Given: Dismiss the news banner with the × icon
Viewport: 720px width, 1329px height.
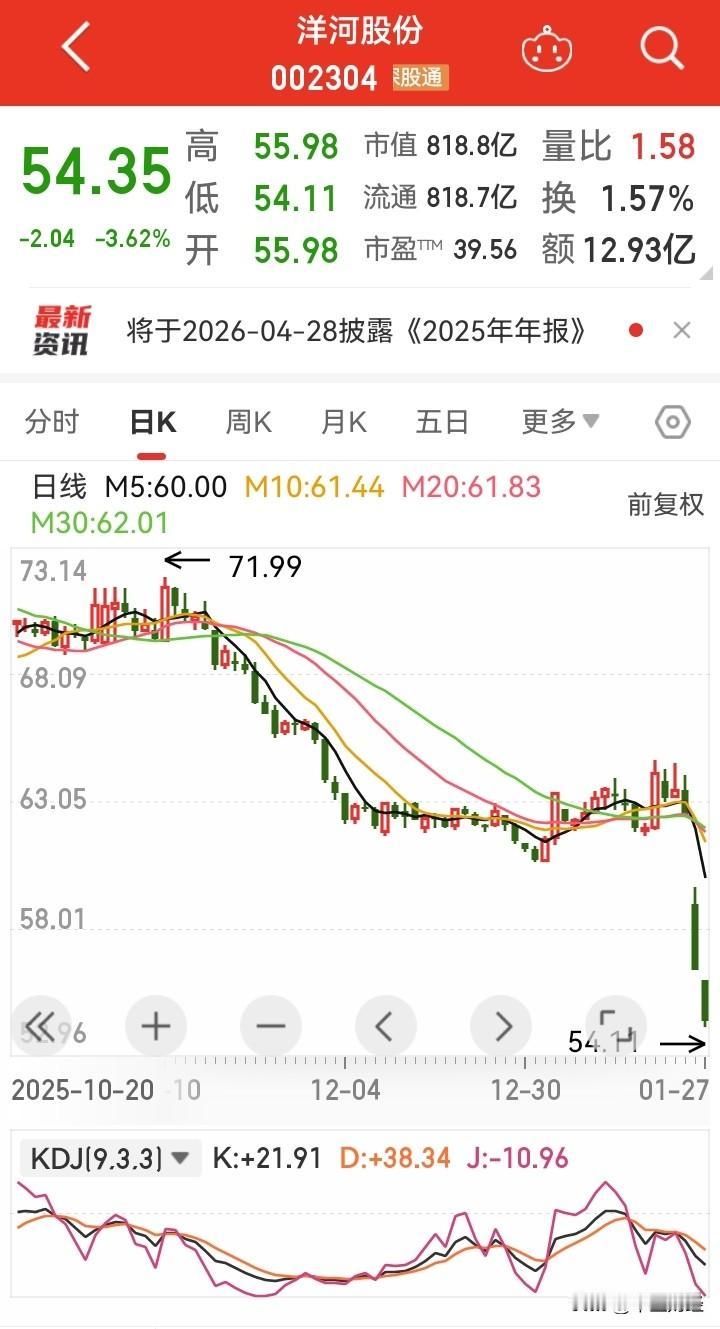Looking at the screenshot, I should (x=682, y=330).
